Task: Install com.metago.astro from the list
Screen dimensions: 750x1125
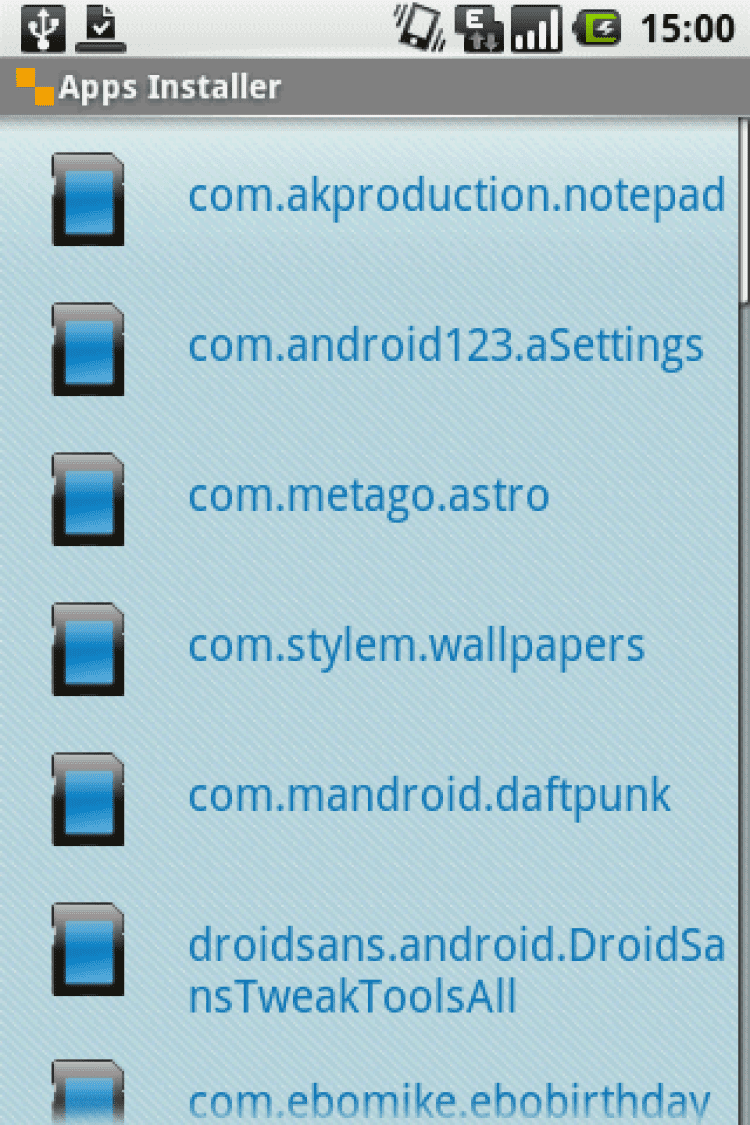Action: click(x=368, y=496)
